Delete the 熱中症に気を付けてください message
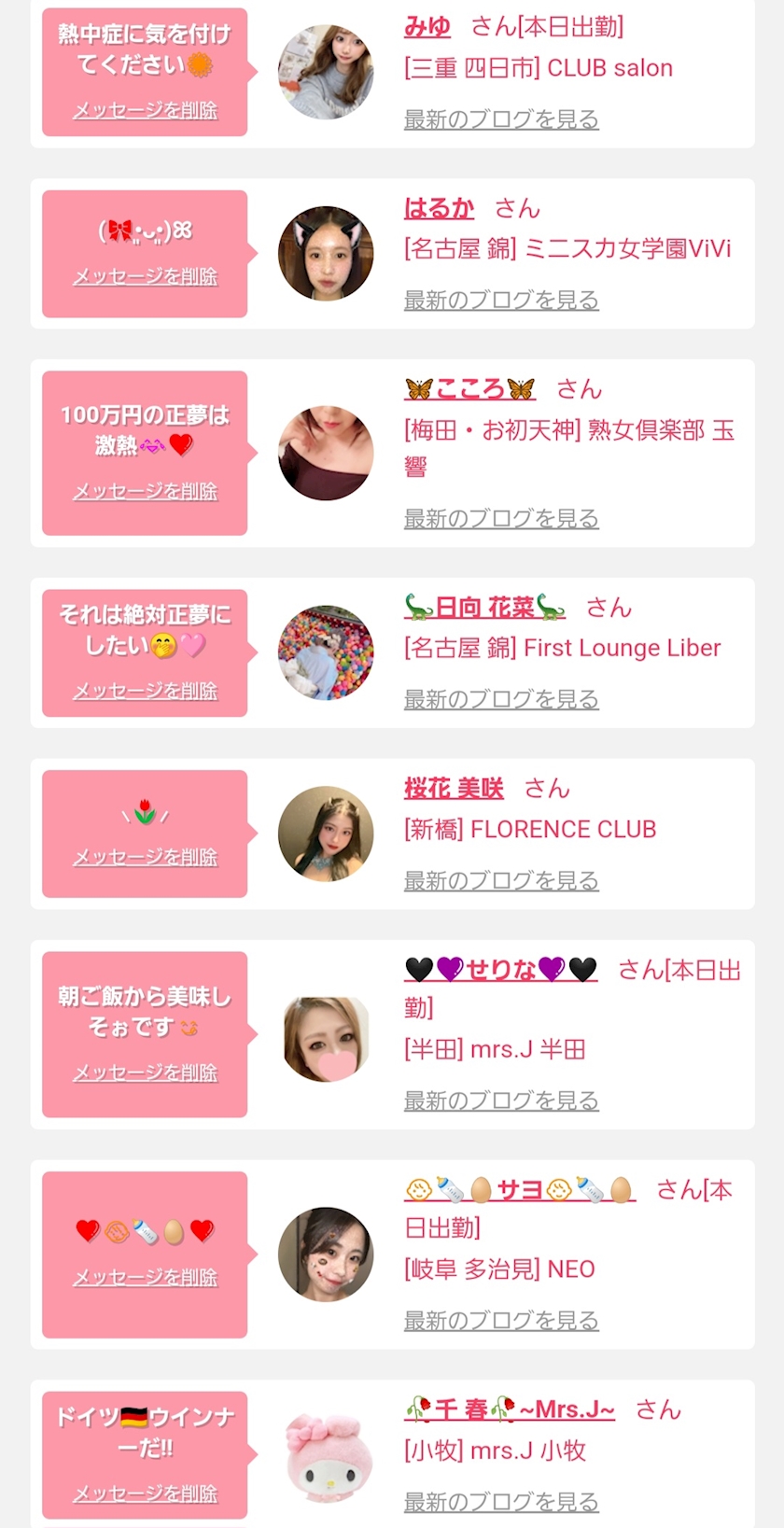 coord(146,110)
